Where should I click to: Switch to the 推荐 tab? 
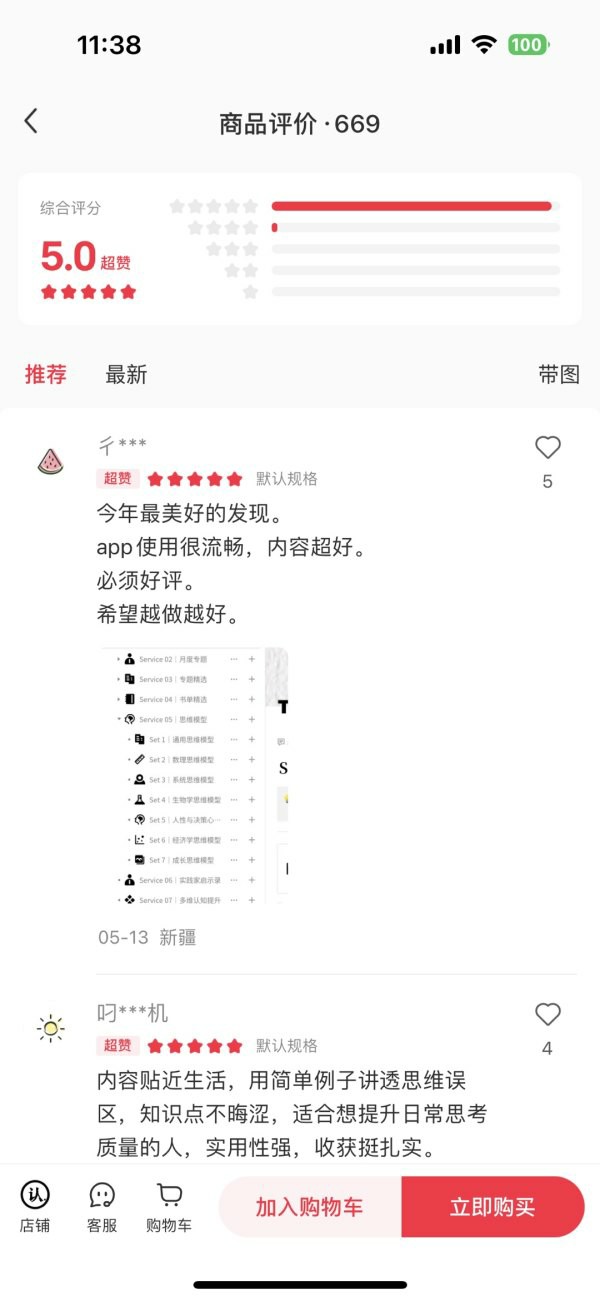(x=46, y=375)
